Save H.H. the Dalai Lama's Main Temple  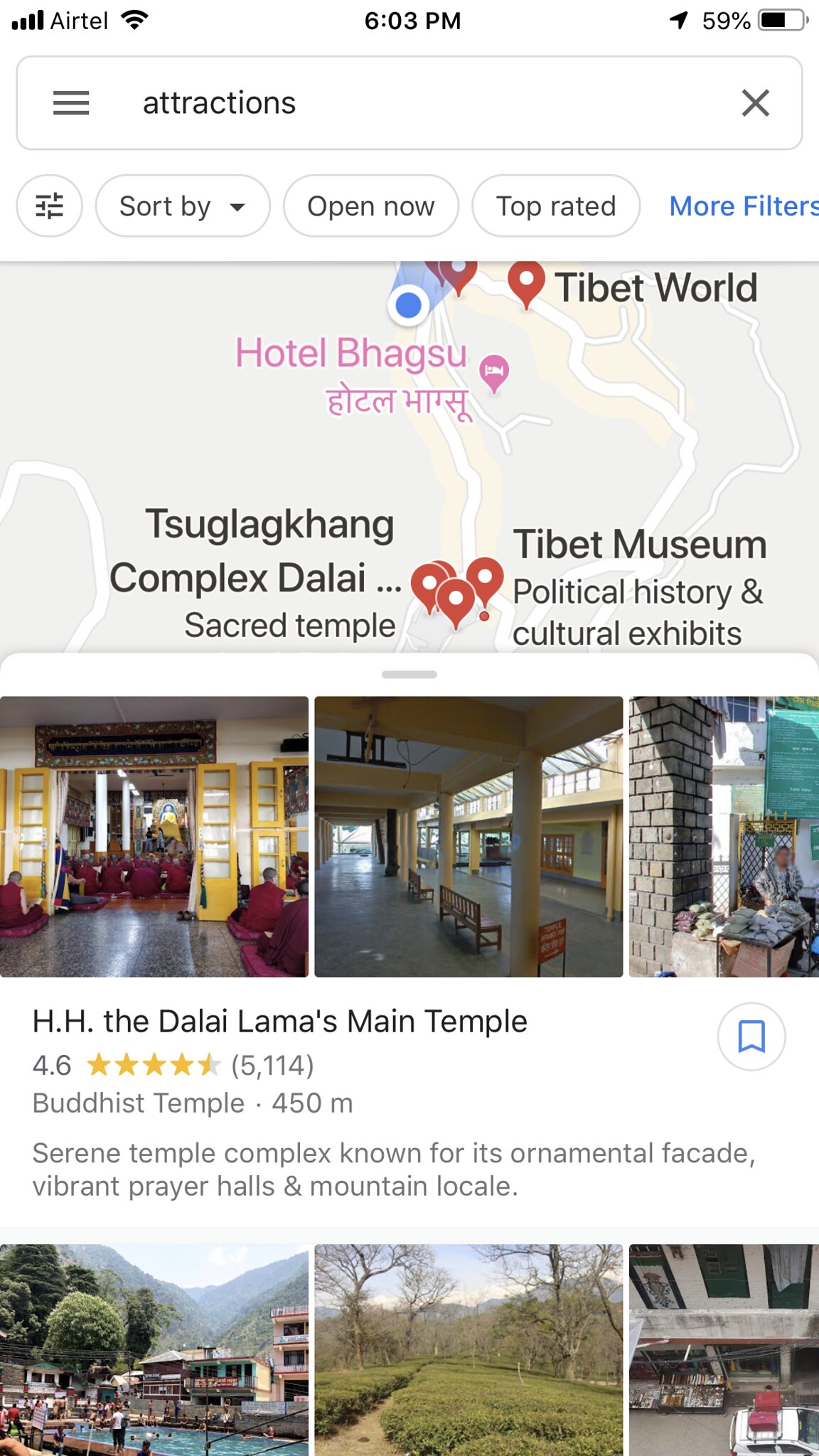tap(751, 1036)
